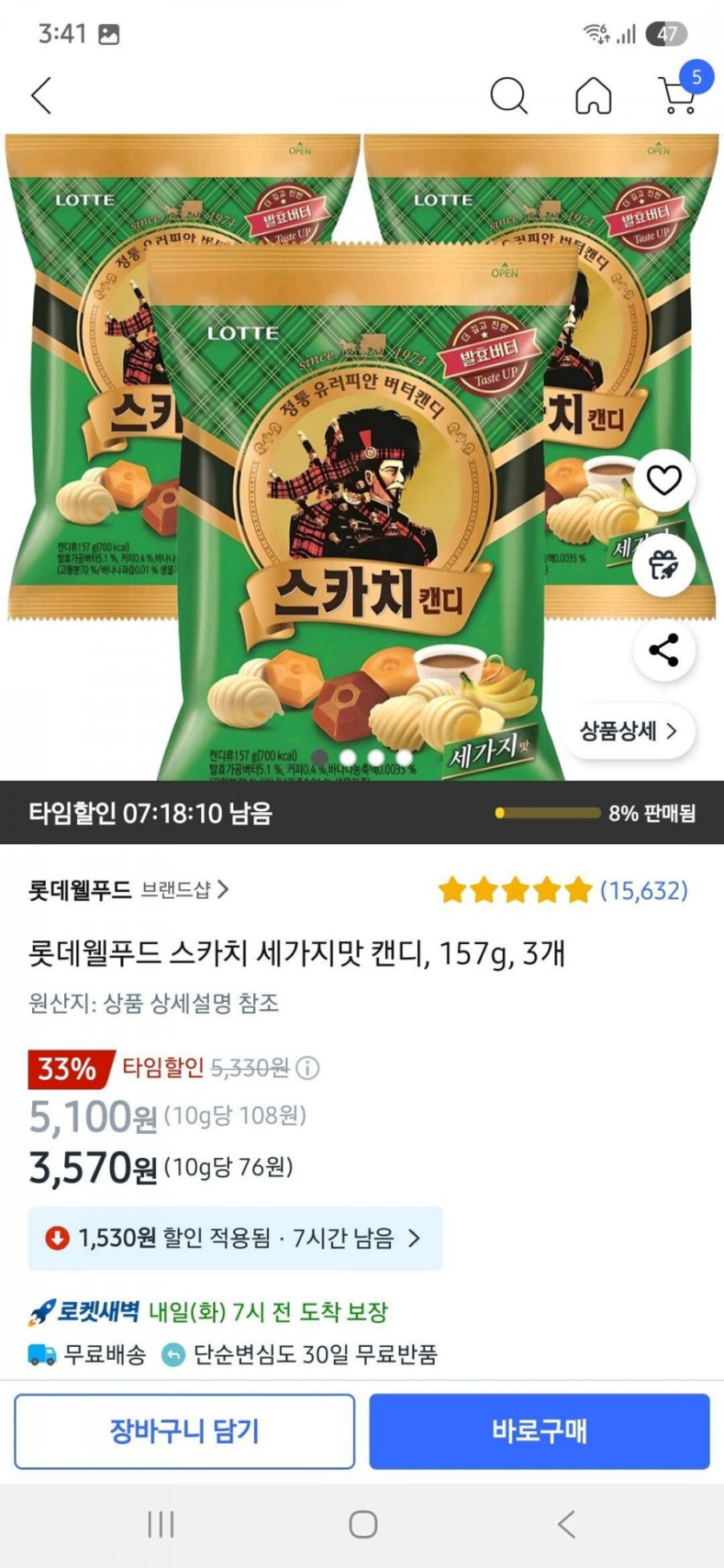Tap 장바구니 담기 to add to cart
Viewport: 724px width, 1568px height.
(185, 1431)
